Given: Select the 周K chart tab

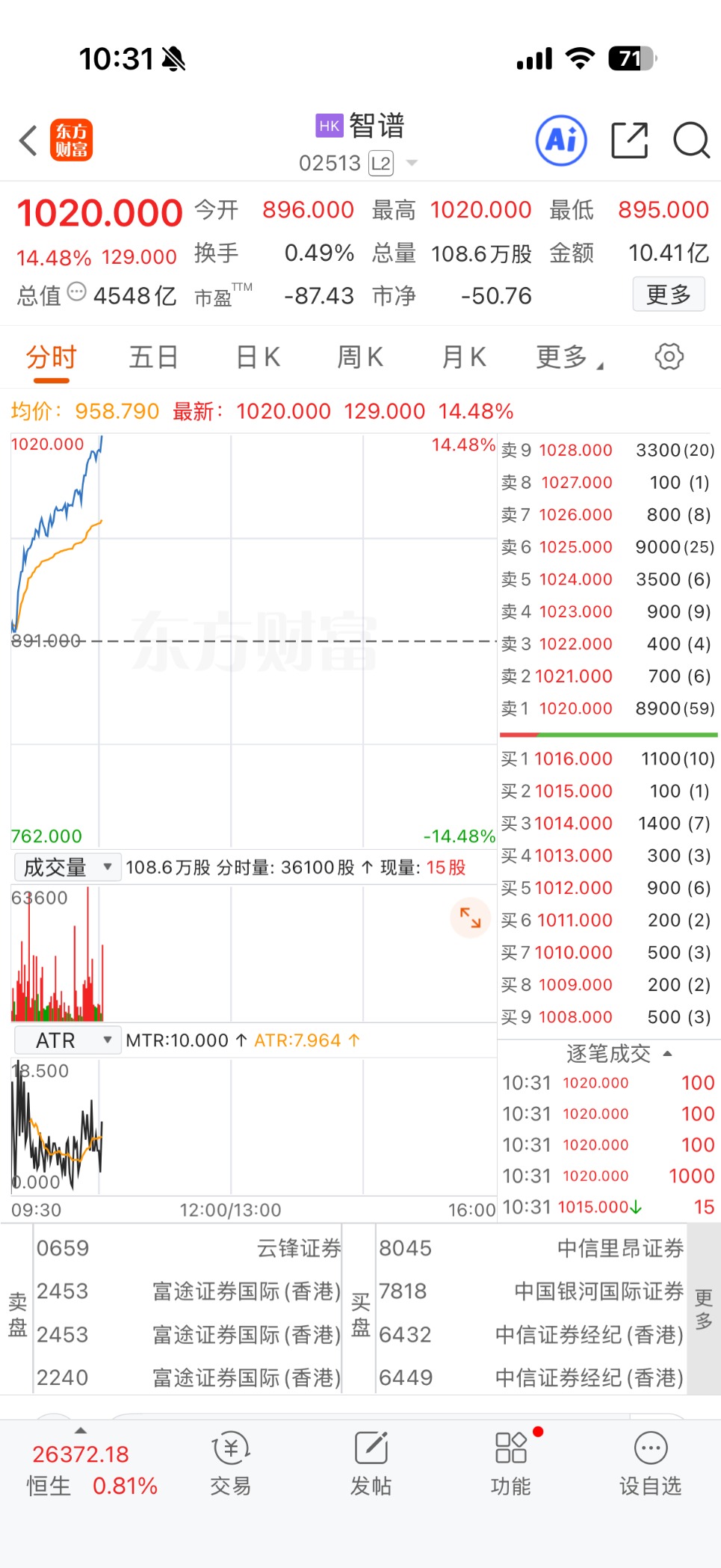Looking at the screenshot, I should (360, 357).
